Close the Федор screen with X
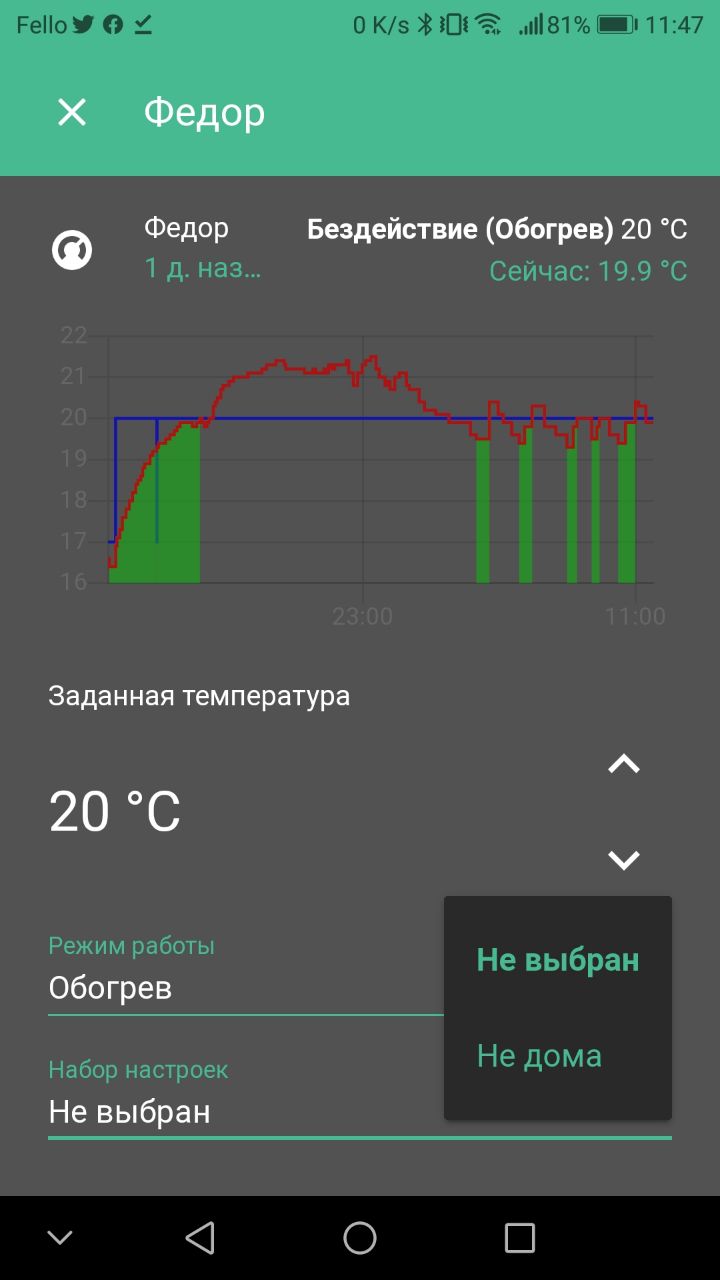720x1280 pixels. click(x=72, y=112)
